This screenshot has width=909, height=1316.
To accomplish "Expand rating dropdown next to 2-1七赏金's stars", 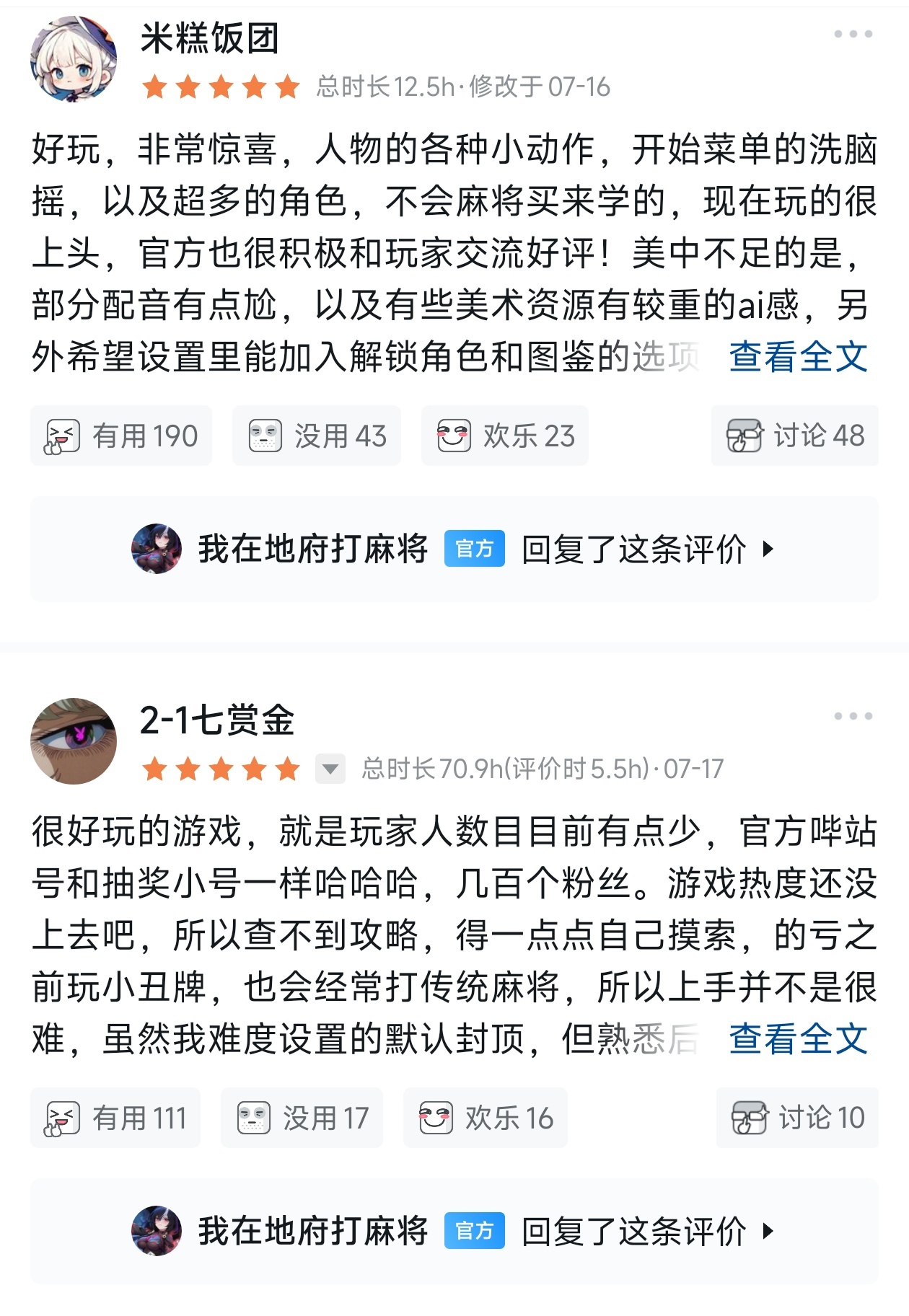I will (330, 769).
